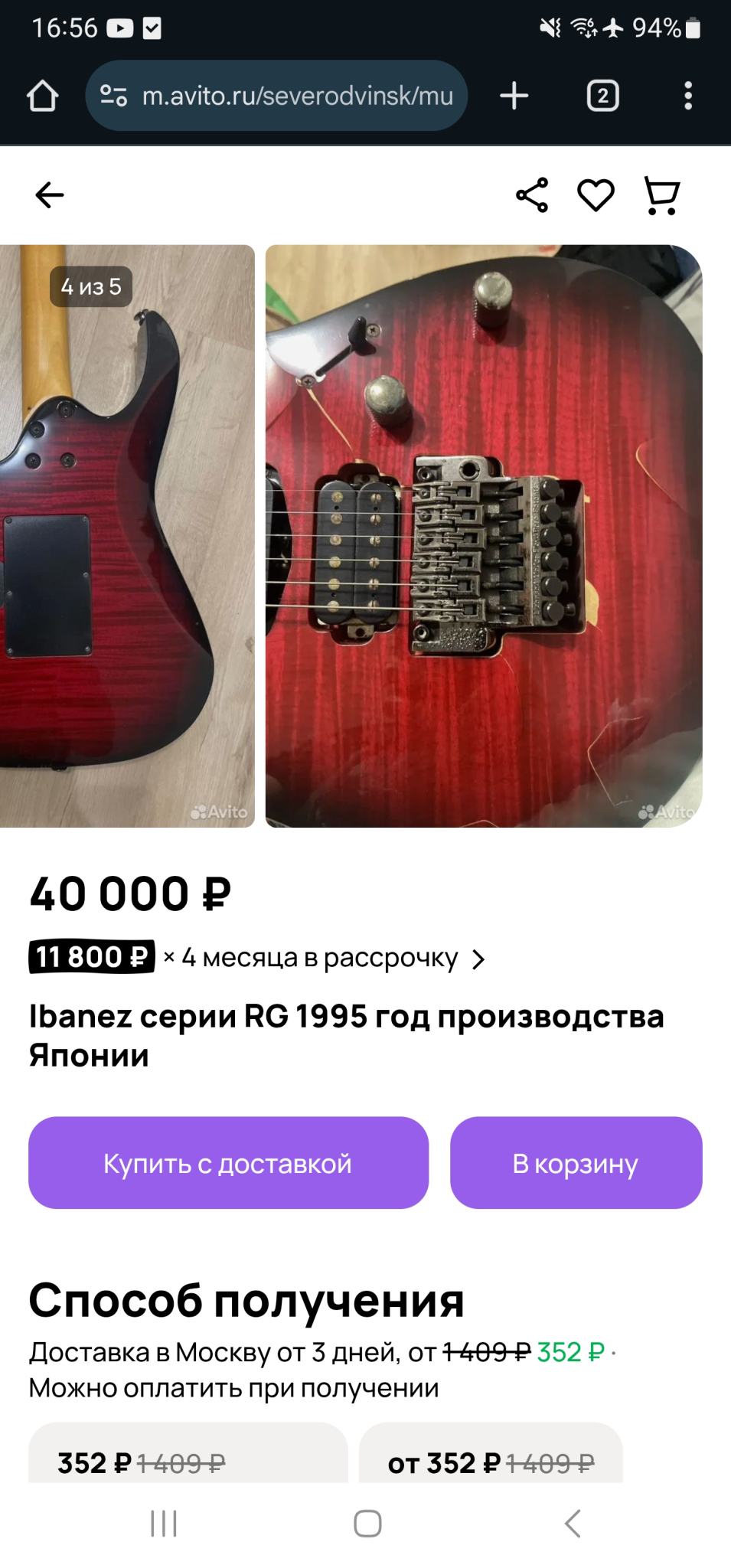
Task: Open the guitar bridge close-up photo
Action: coord(484,536)
